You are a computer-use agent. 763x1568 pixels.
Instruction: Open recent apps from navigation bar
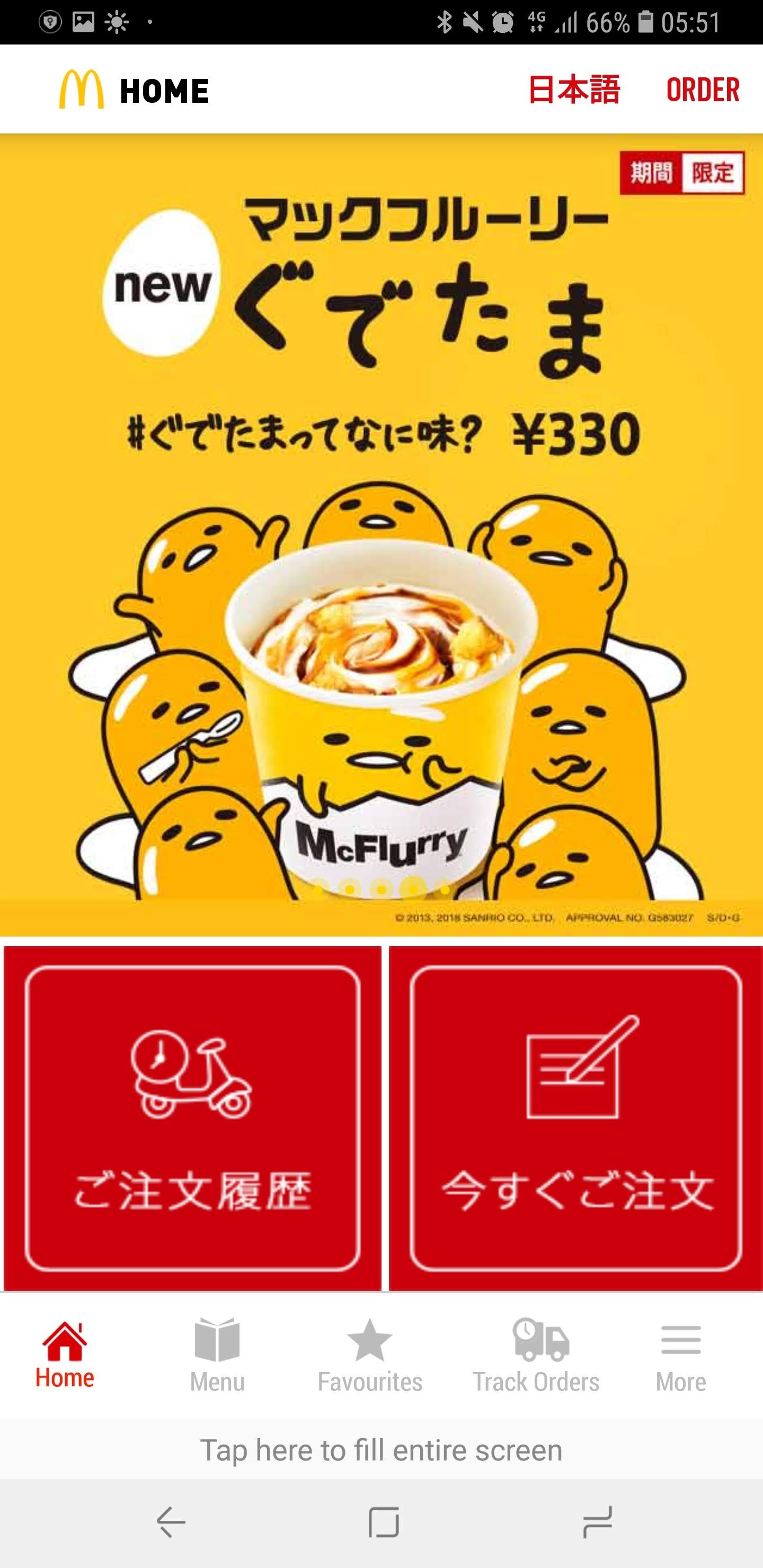point(597,1522)
